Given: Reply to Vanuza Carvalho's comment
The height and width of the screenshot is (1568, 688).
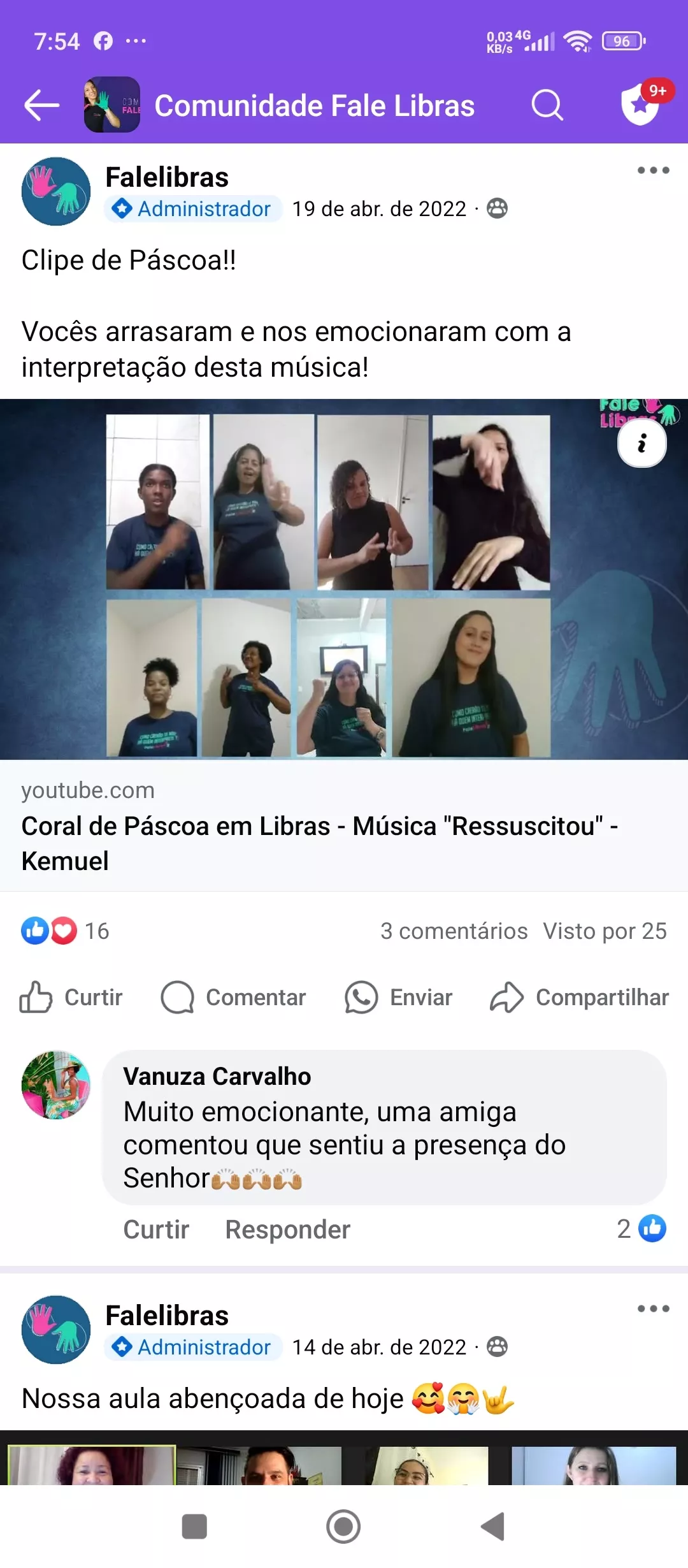Looking at the screenshot, I should pyautogui.click(x=287, y=1230).
